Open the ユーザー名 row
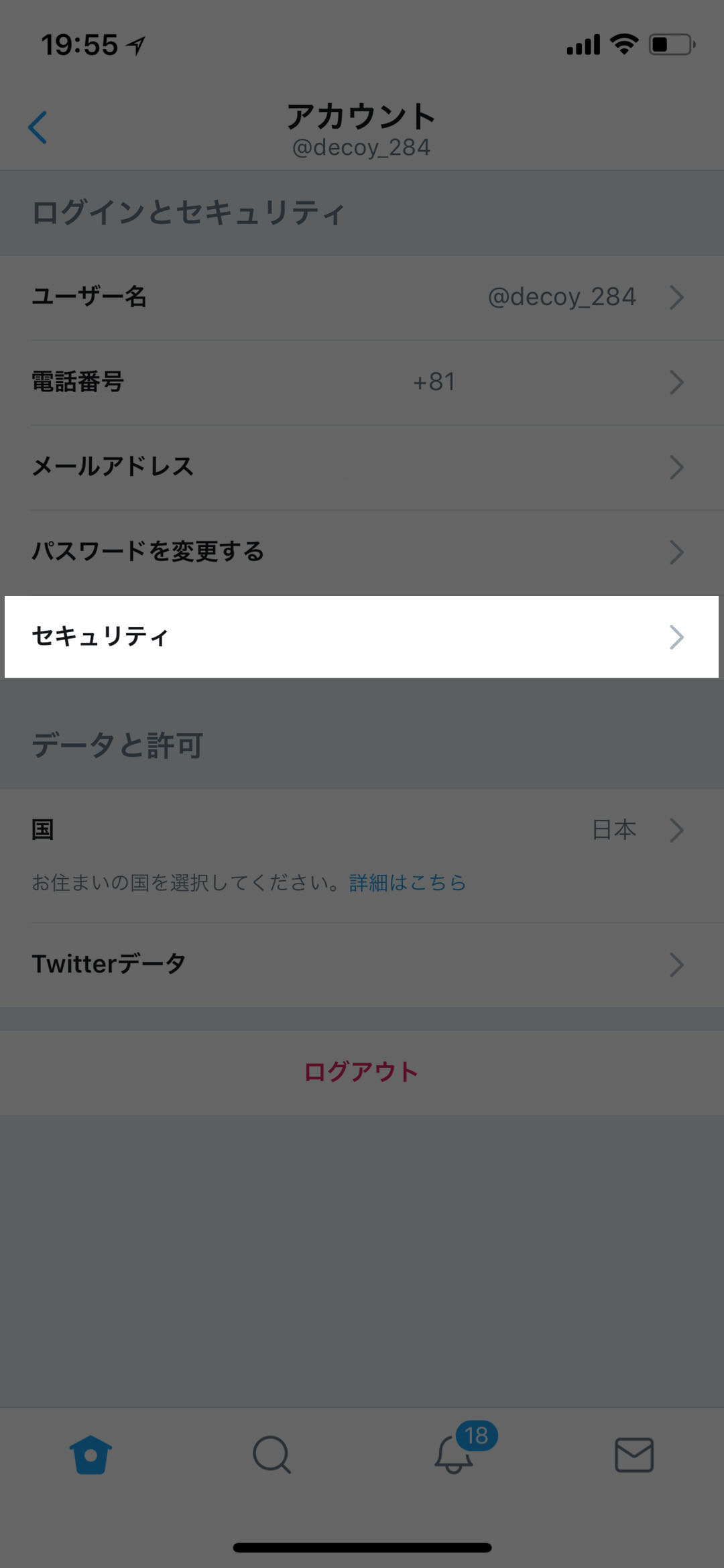 pos(362,297)
